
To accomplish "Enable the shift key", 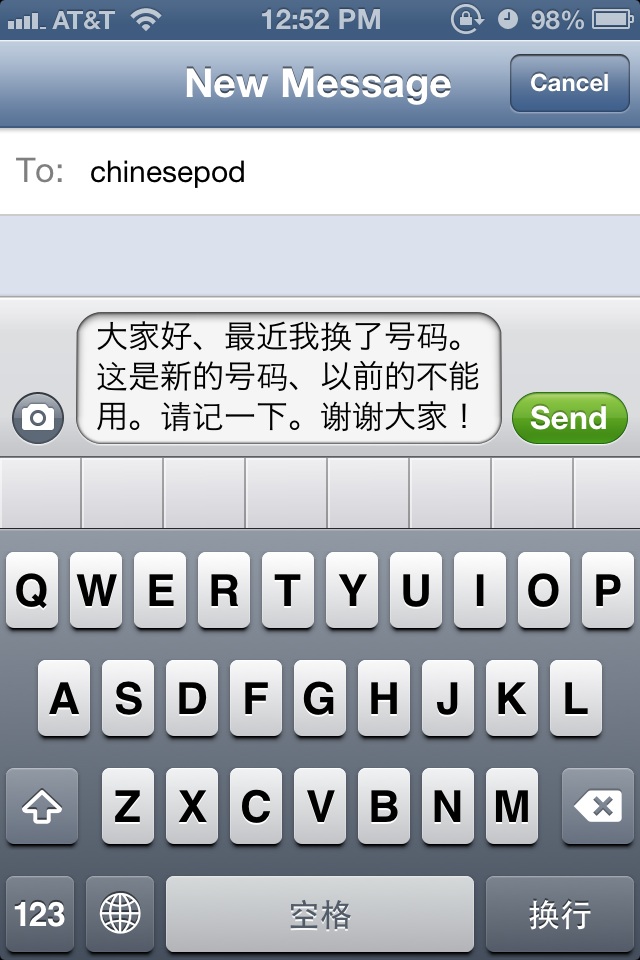I will click(41, 806).
